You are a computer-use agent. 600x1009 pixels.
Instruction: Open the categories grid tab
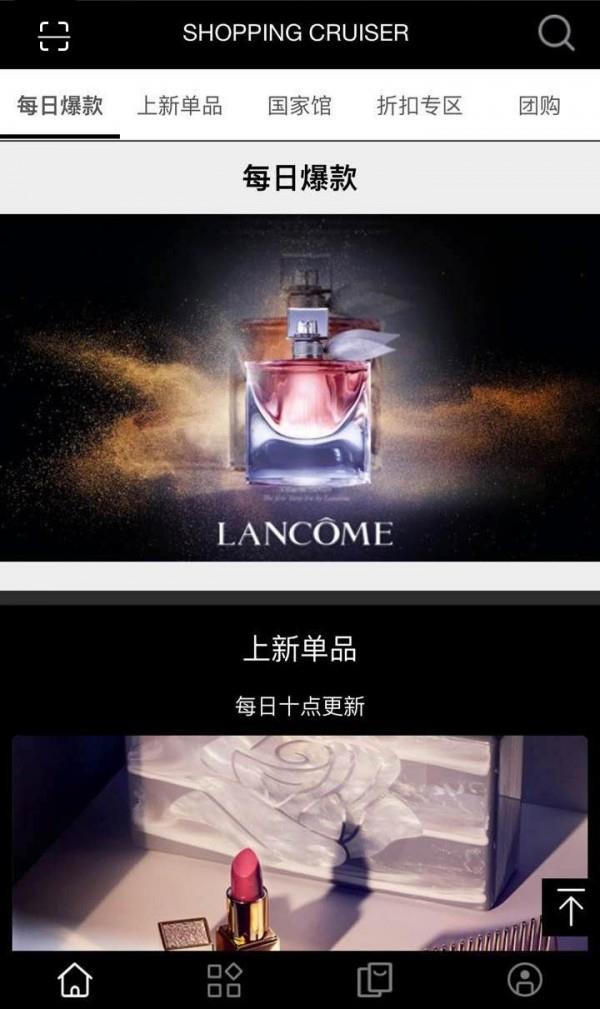tap(224, 980)
